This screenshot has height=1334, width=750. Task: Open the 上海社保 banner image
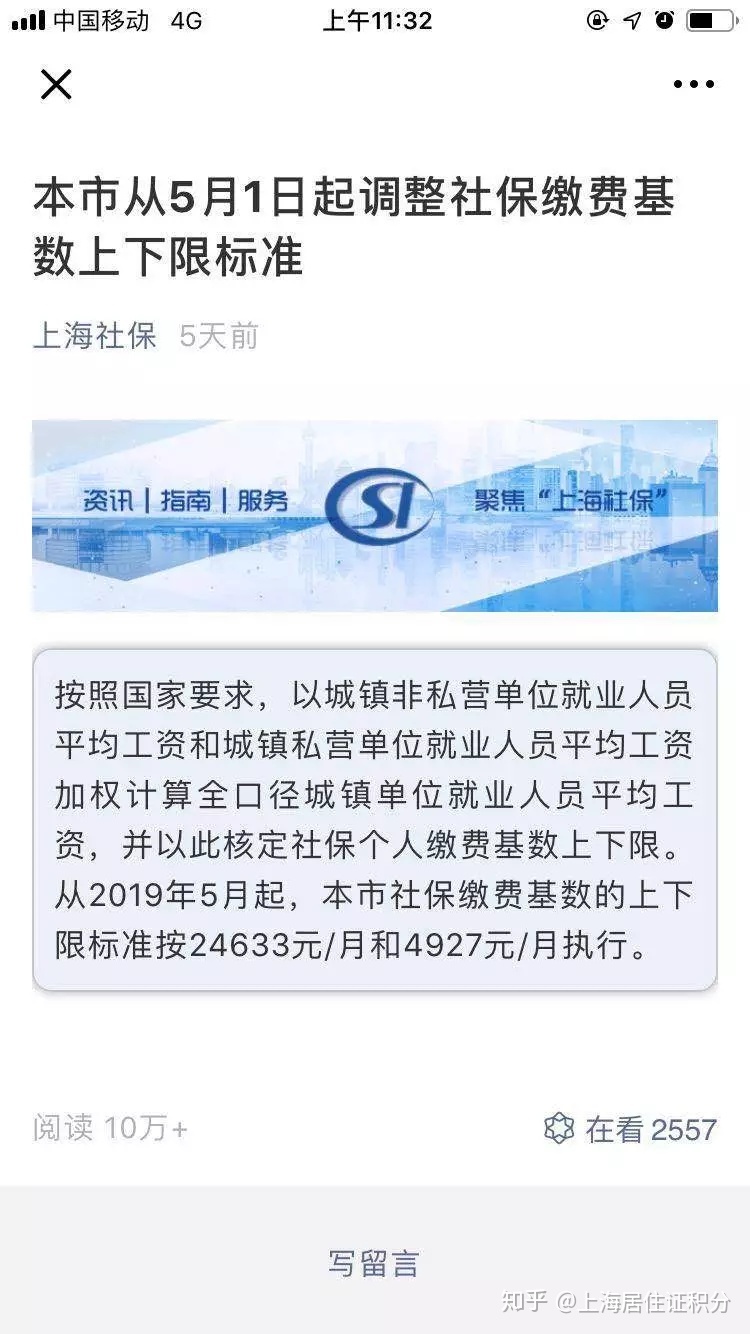pyautogui.click(x=374, y=515)
